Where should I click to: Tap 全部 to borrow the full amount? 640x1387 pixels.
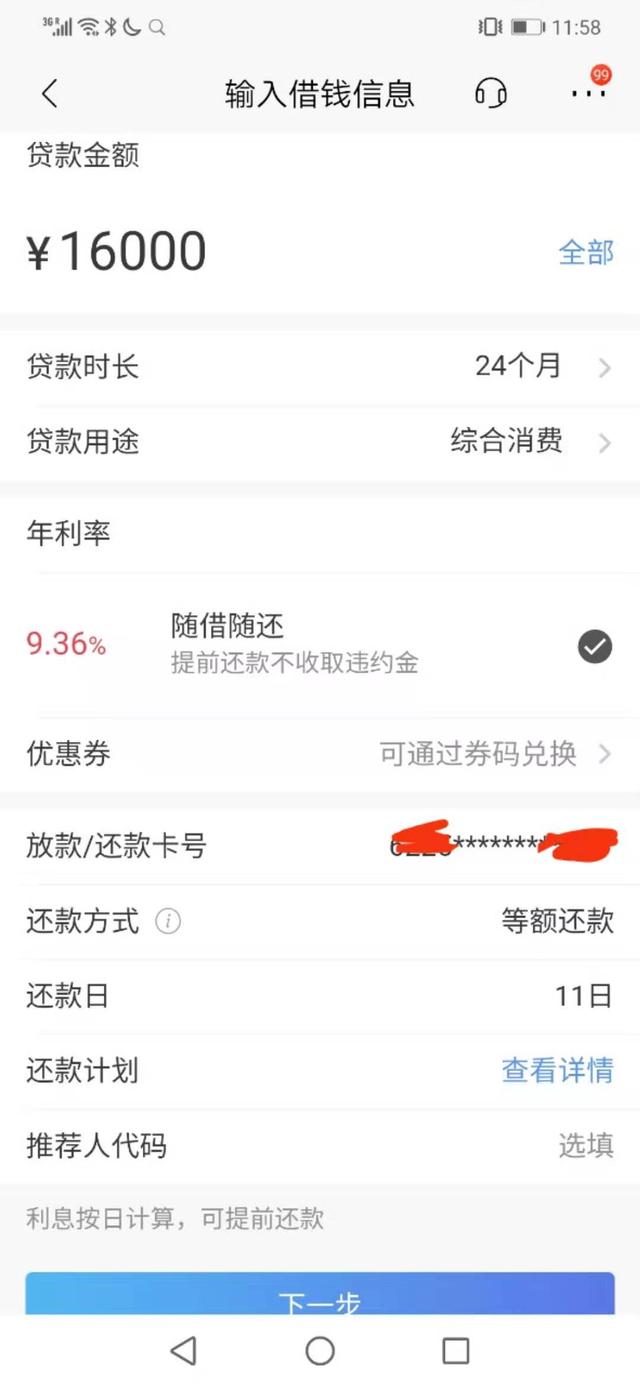point(585,251)
